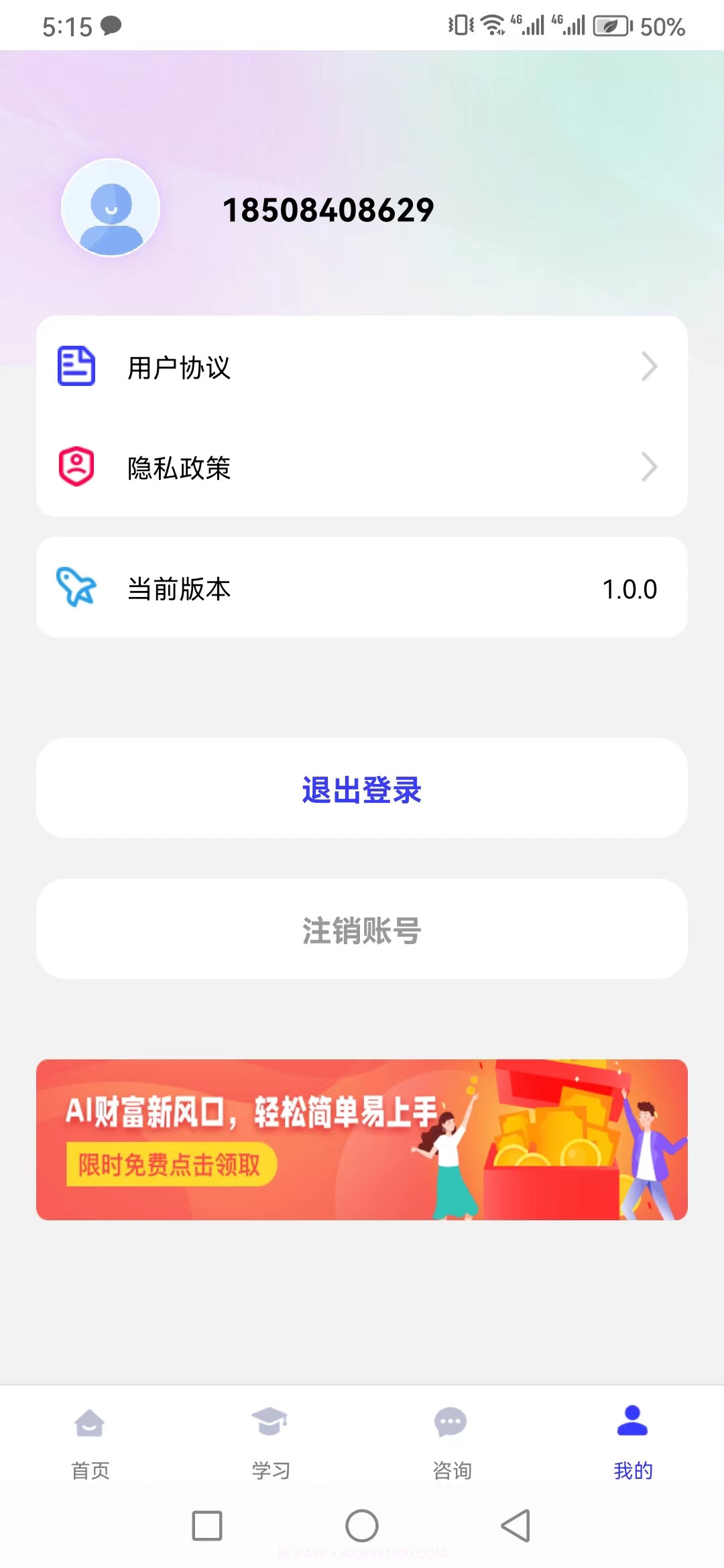This screenshot has height=1568, width=724.
Task: Tap the 退出登录 button
Action: coord(362,789)
